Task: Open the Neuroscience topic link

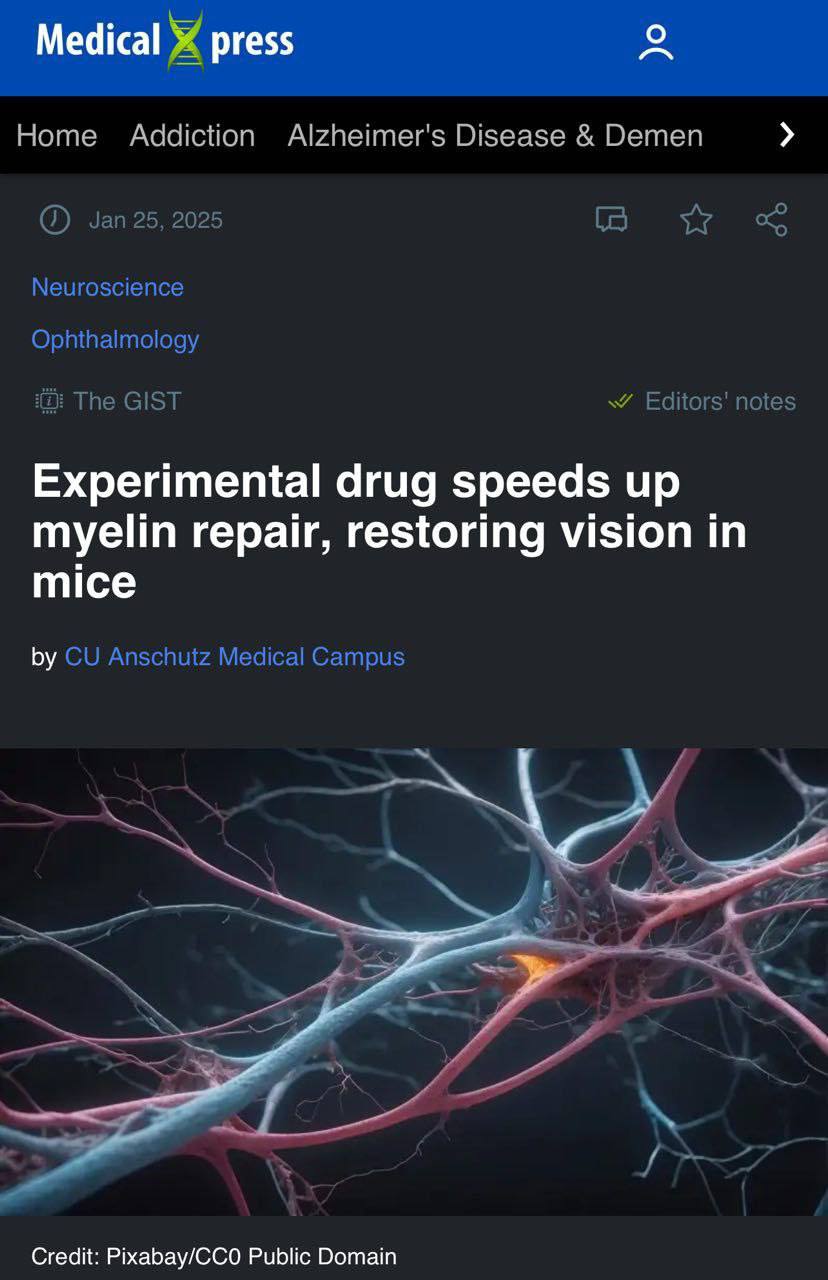Action: click(108, 287)
